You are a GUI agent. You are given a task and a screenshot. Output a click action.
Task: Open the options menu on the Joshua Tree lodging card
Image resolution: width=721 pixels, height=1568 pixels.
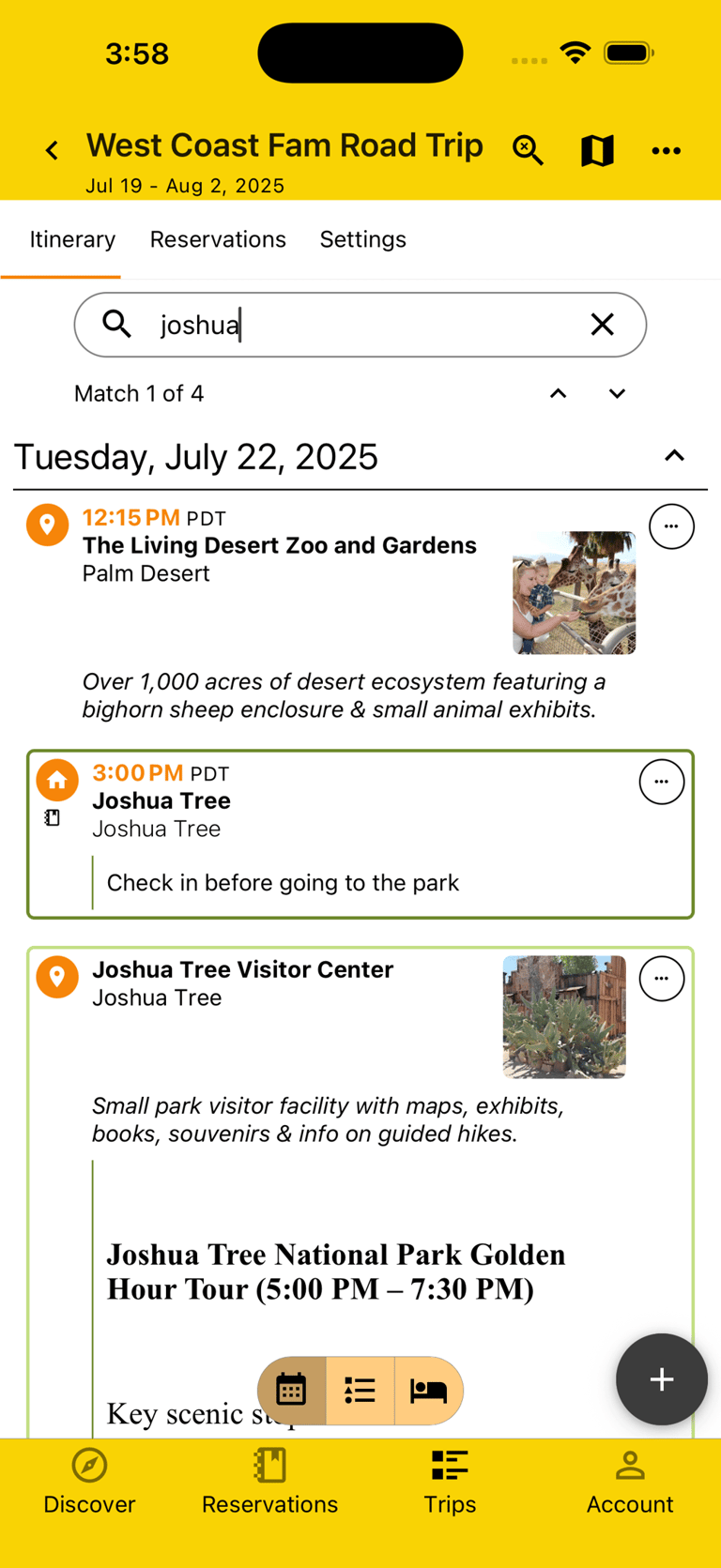click(662, 781)
